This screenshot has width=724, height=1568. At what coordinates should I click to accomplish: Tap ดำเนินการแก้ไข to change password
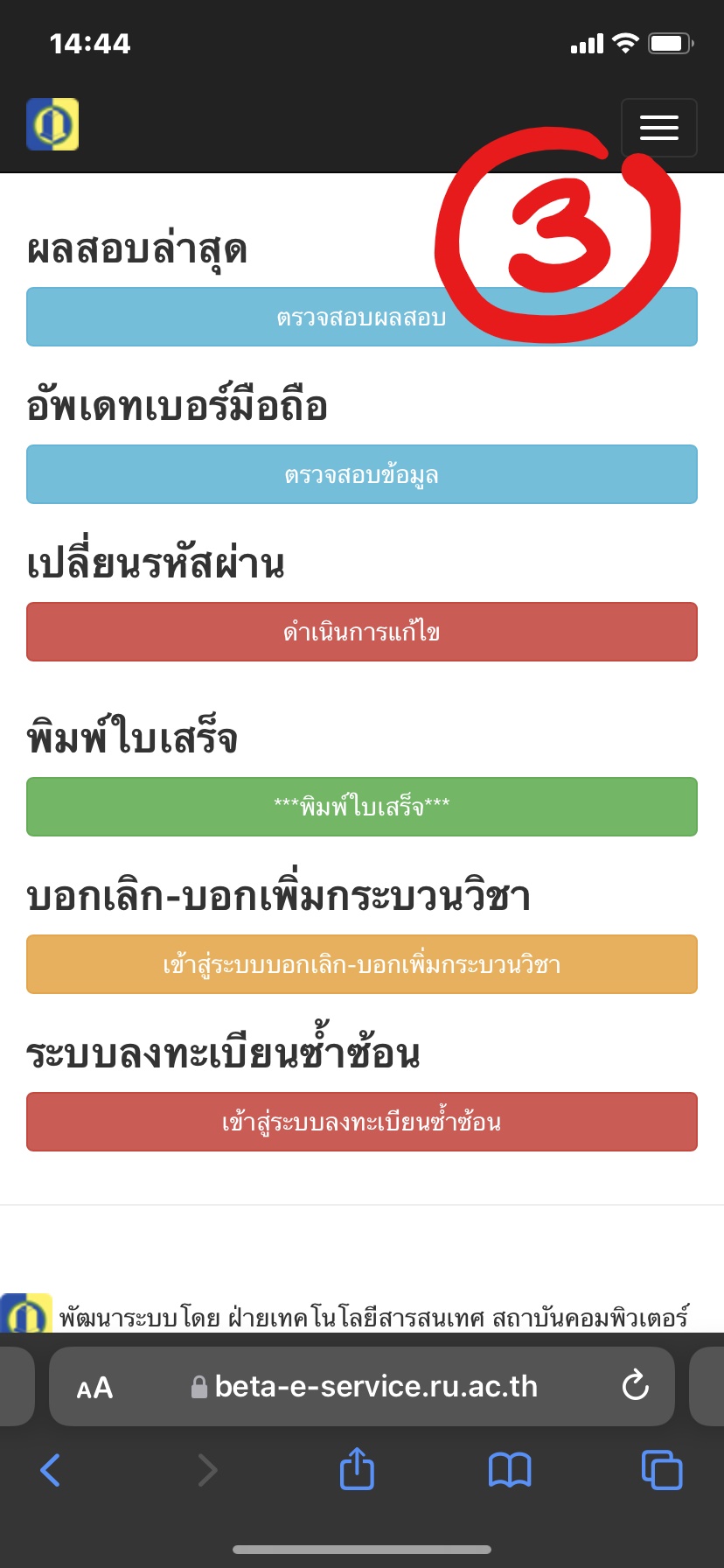(x=361, y=632)
